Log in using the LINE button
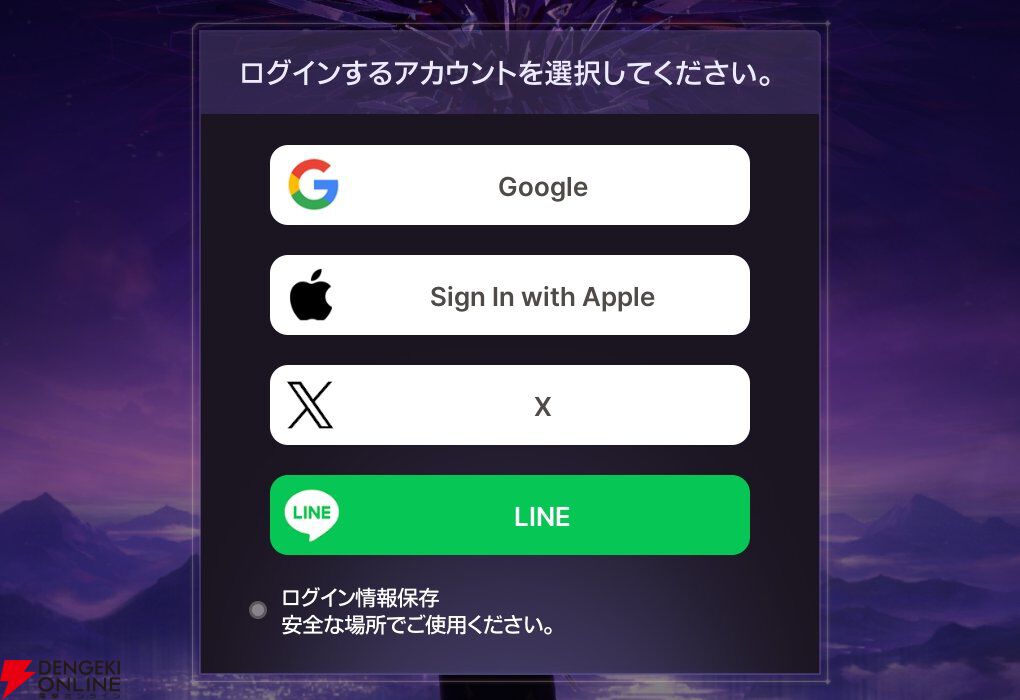 point(509,516)
